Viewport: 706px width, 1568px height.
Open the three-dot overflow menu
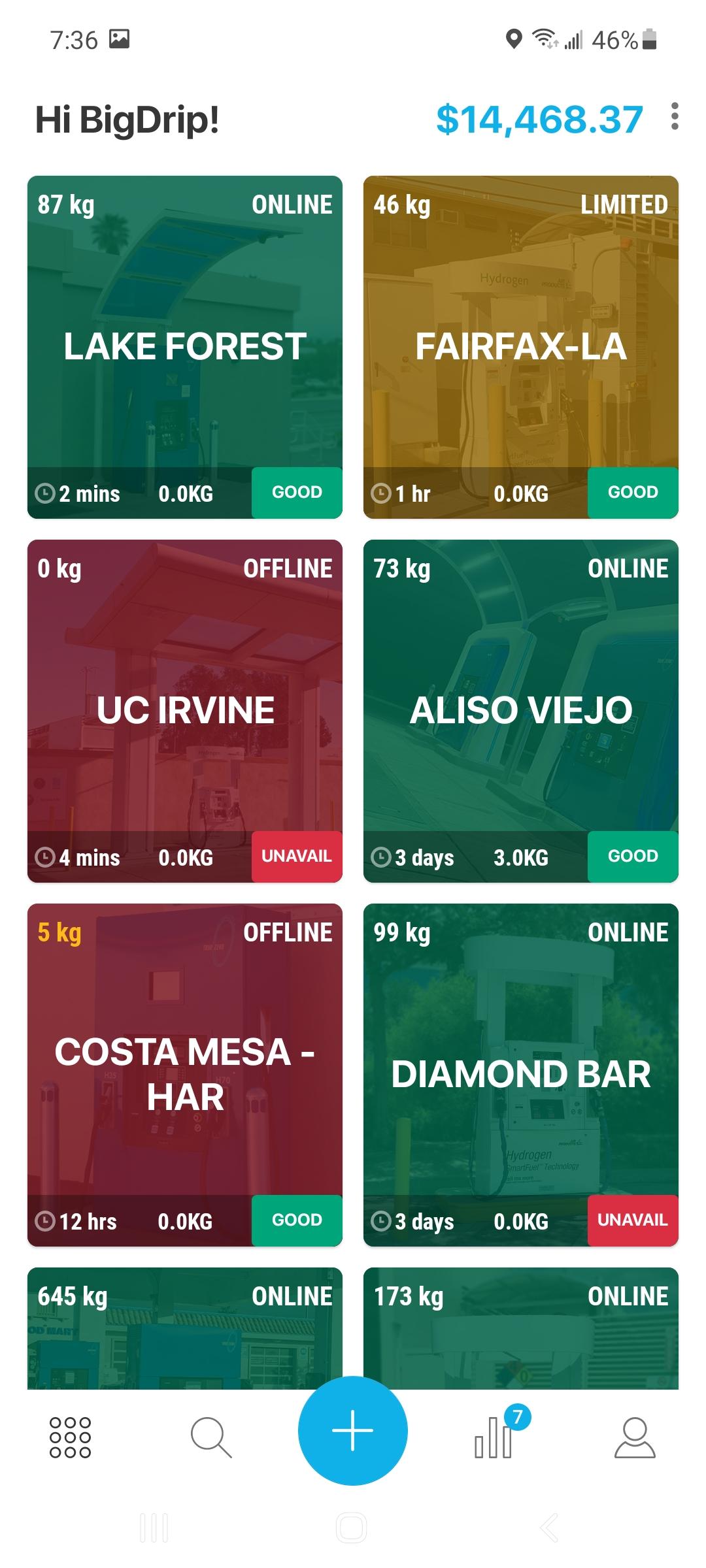tap(675, 117)
